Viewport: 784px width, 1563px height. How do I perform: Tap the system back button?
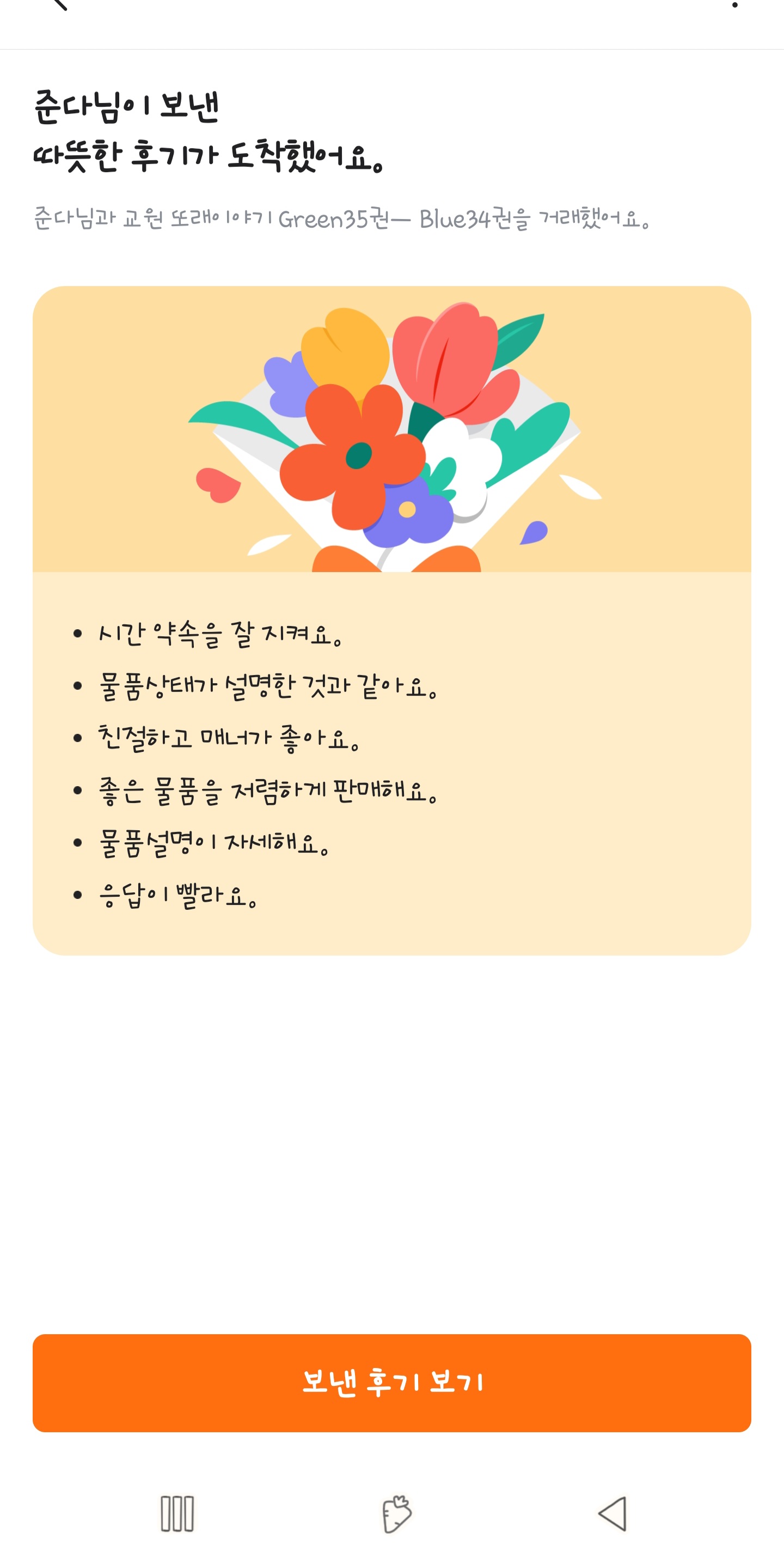(612, 1513)
